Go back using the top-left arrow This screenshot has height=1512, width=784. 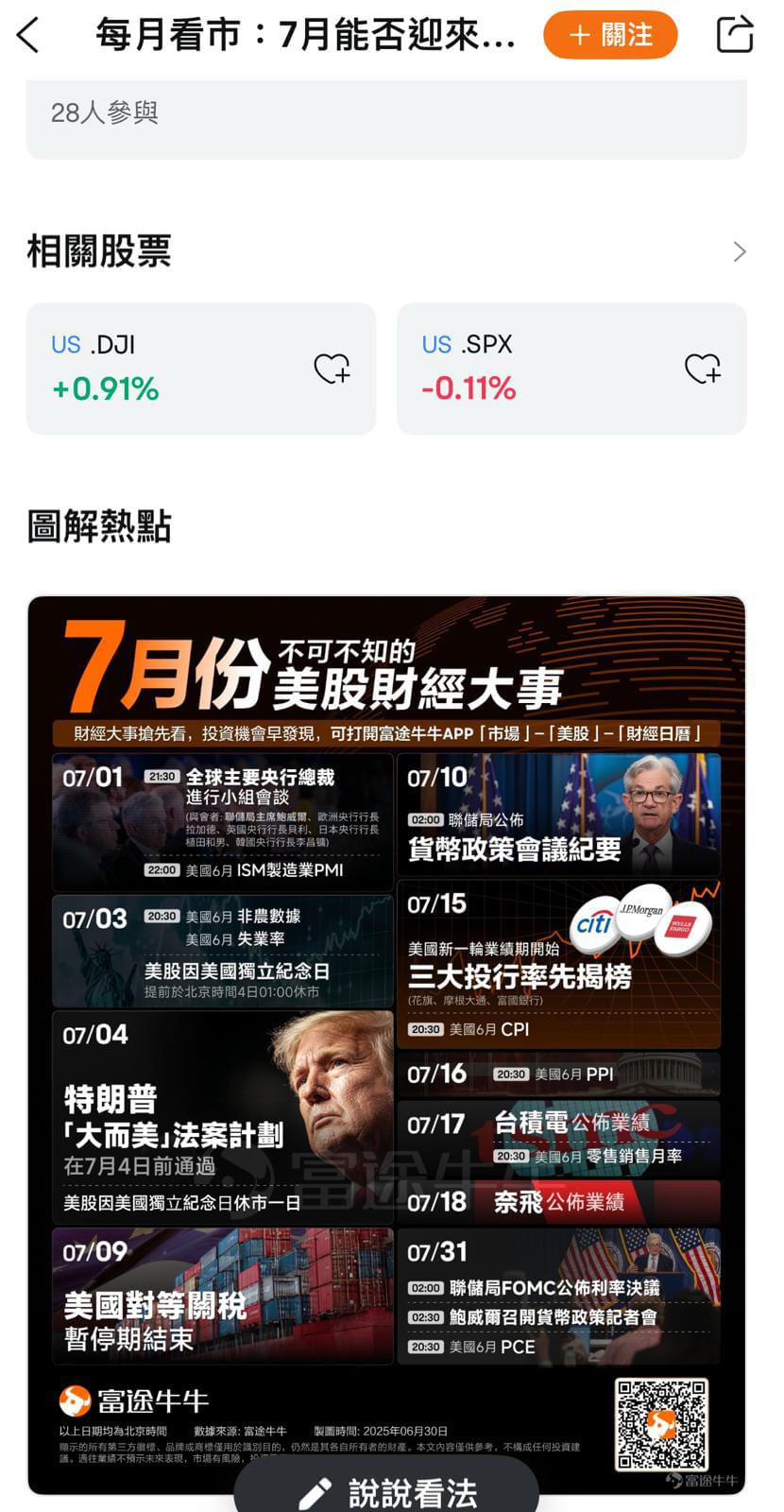tap(28, 36)
